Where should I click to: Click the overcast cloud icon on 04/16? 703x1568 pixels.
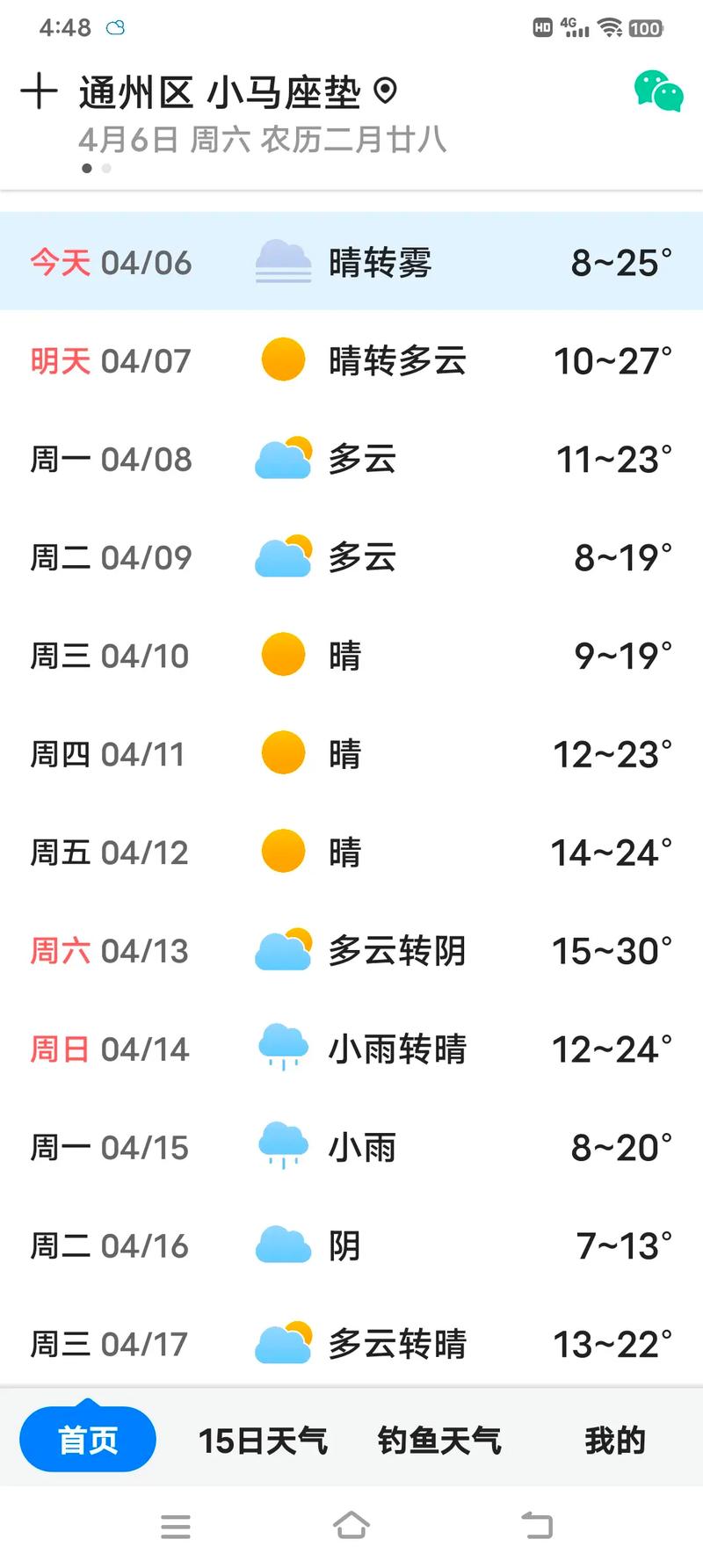tap(282, 1244)
